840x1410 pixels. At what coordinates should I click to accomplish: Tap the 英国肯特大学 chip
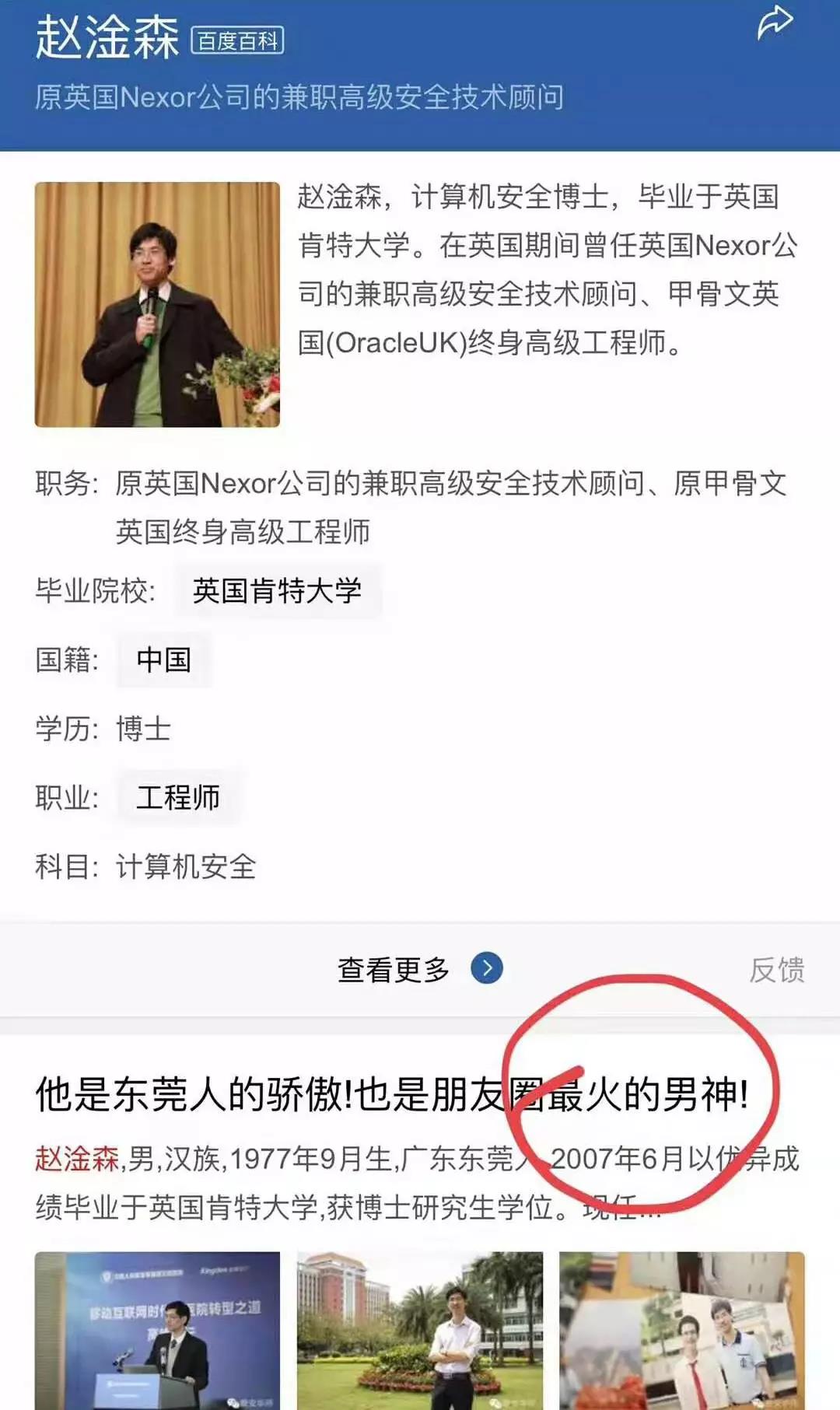277,591
